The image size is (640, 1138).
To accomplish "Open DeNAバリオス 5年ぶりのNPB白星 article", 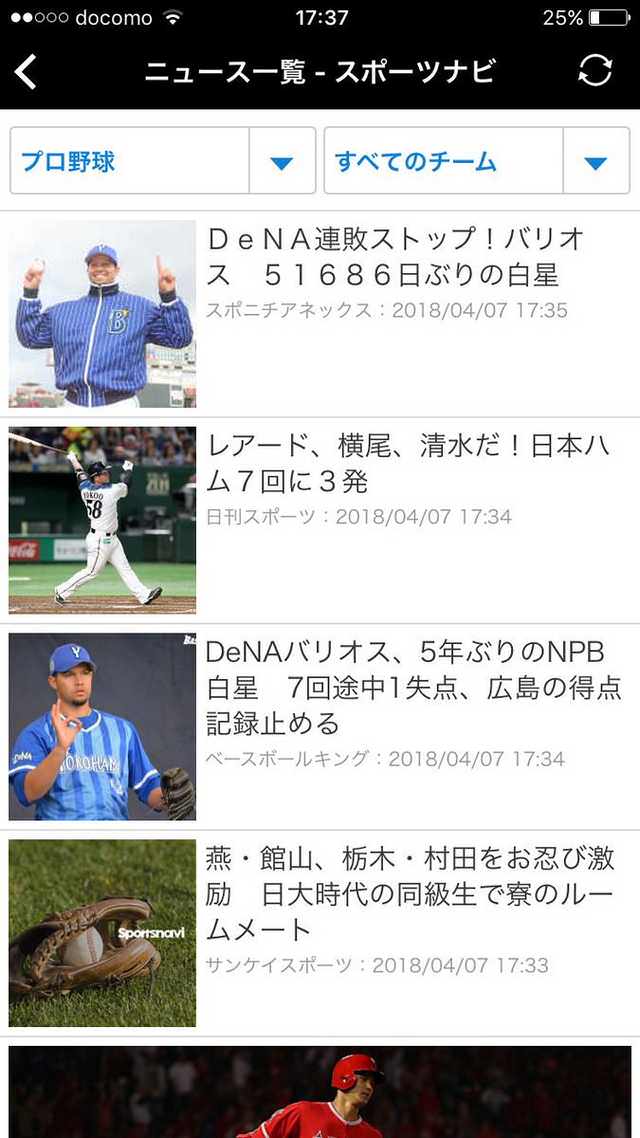I will (412, 687).
